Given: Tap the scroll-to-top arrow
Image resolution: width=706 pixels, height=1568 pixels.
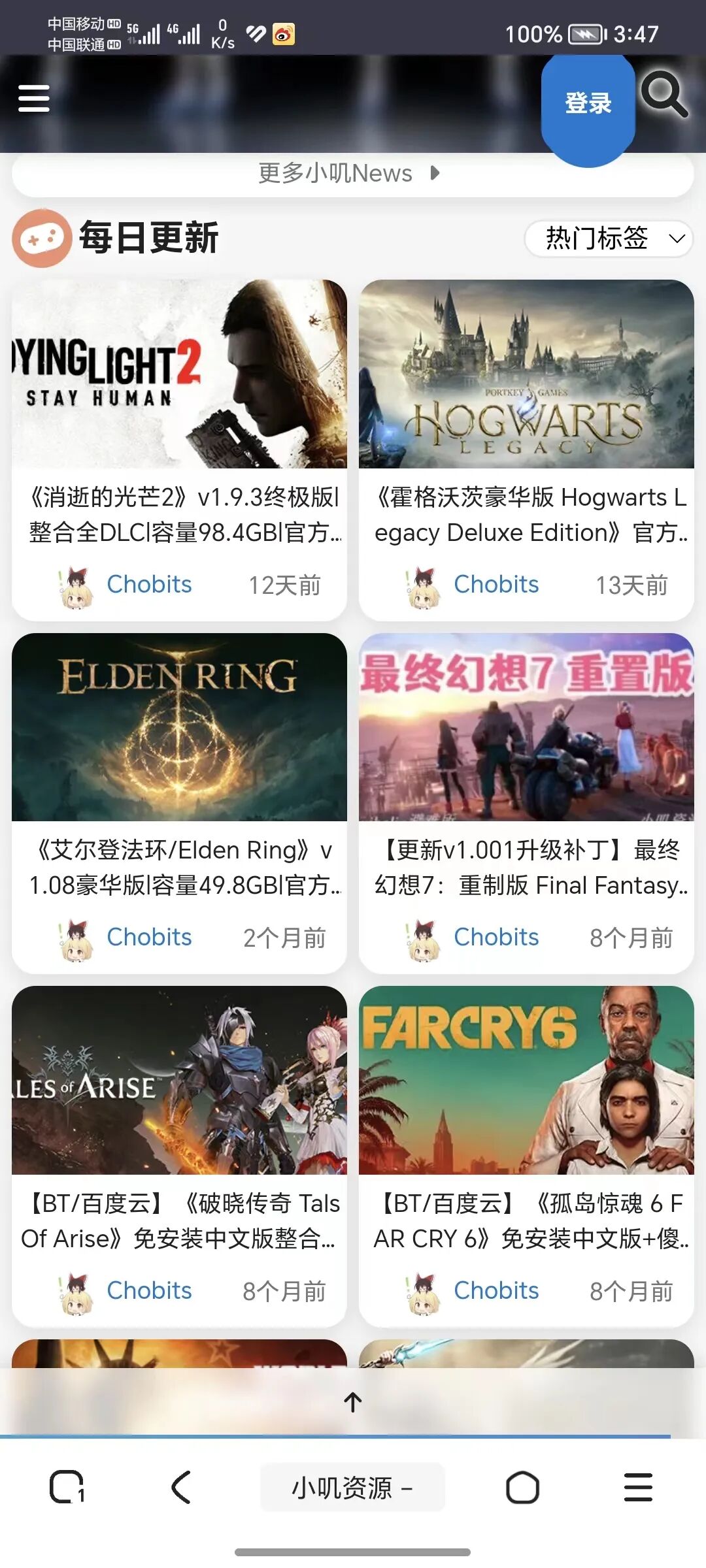Looking at the screenshot, I should pos(353,1401).
